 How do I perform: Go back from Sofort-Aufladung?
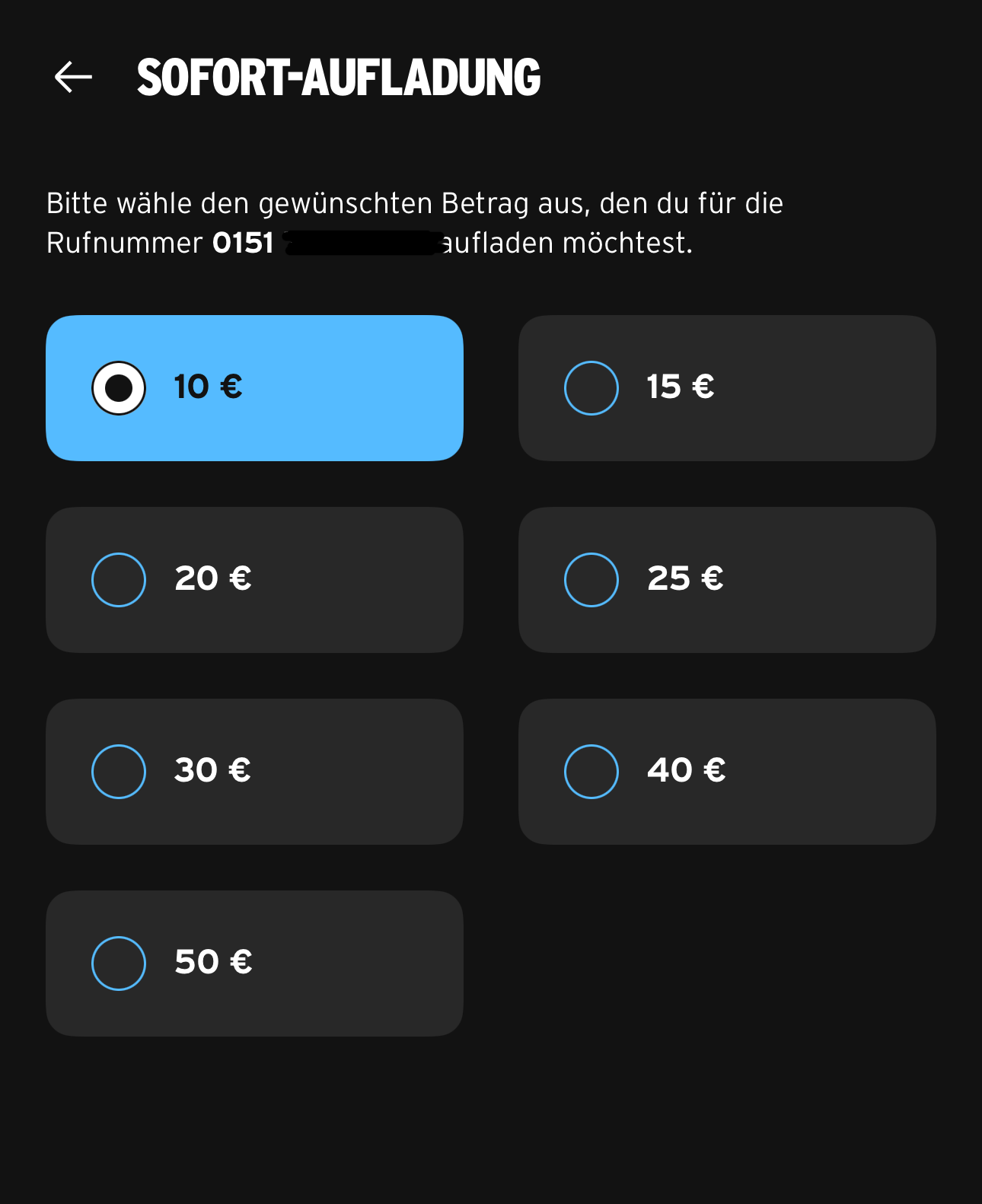[x=73, y=77]
